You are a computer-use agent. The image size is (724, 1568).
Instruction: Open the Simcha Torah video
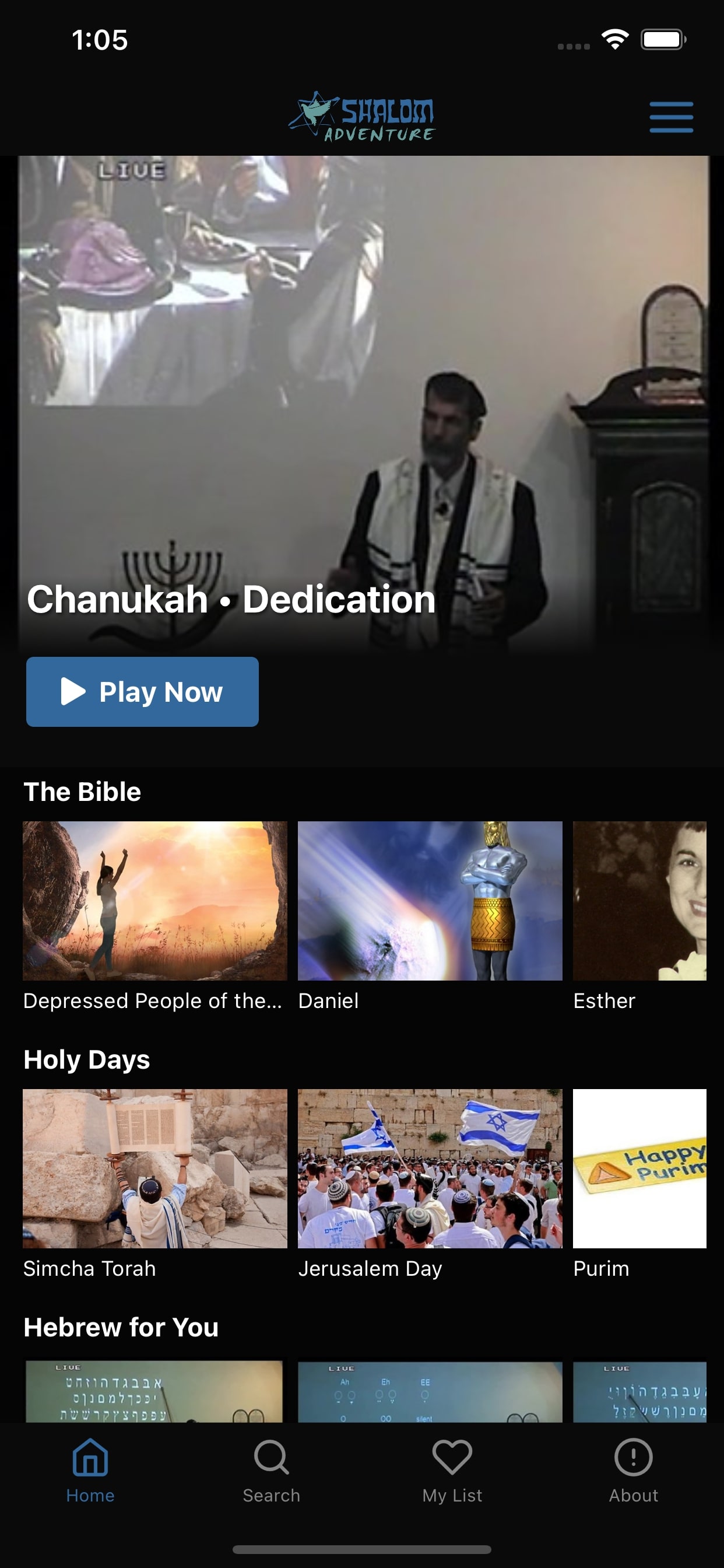(154, 1168)
